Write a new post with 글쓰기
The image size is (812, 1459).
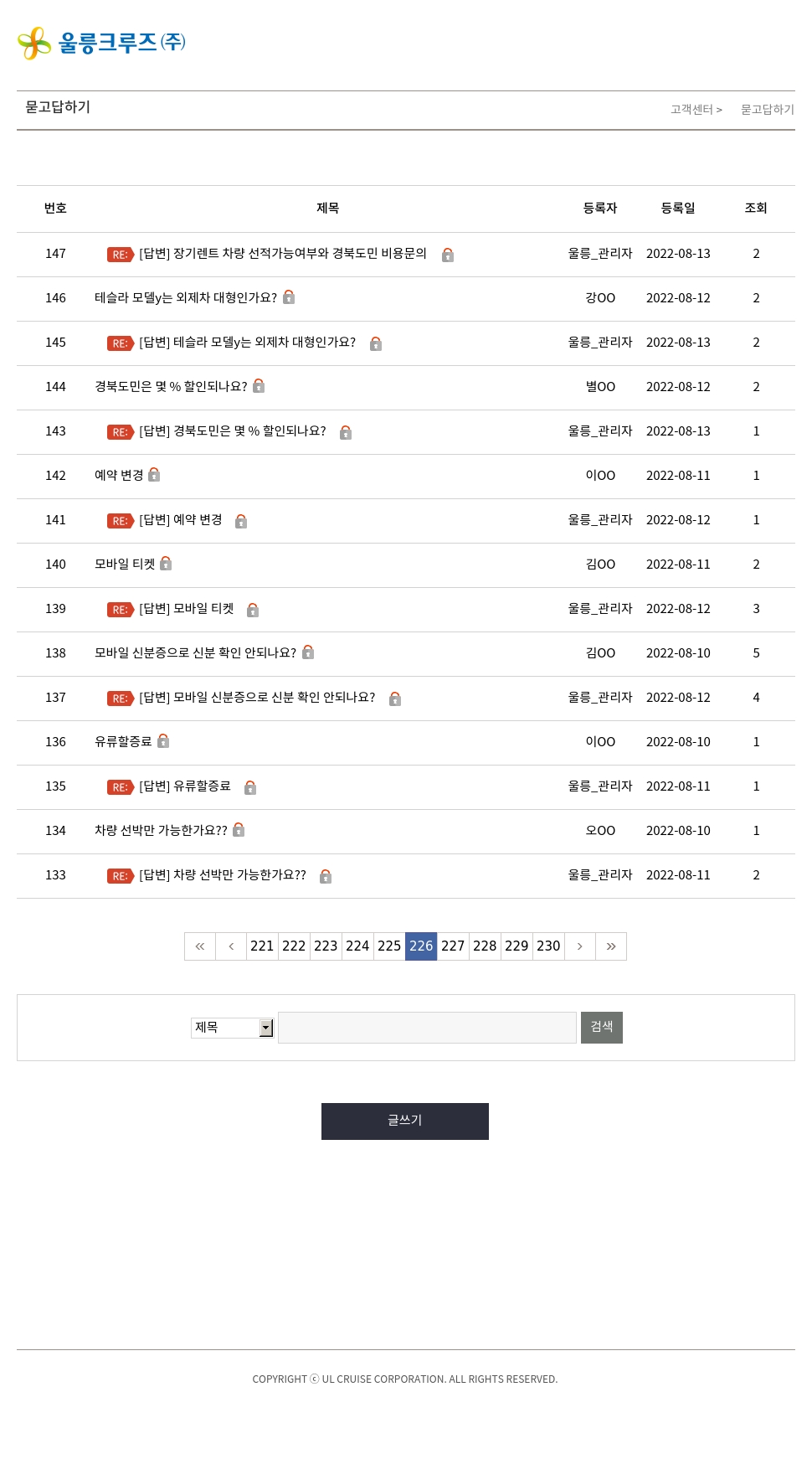(405, 1121)
